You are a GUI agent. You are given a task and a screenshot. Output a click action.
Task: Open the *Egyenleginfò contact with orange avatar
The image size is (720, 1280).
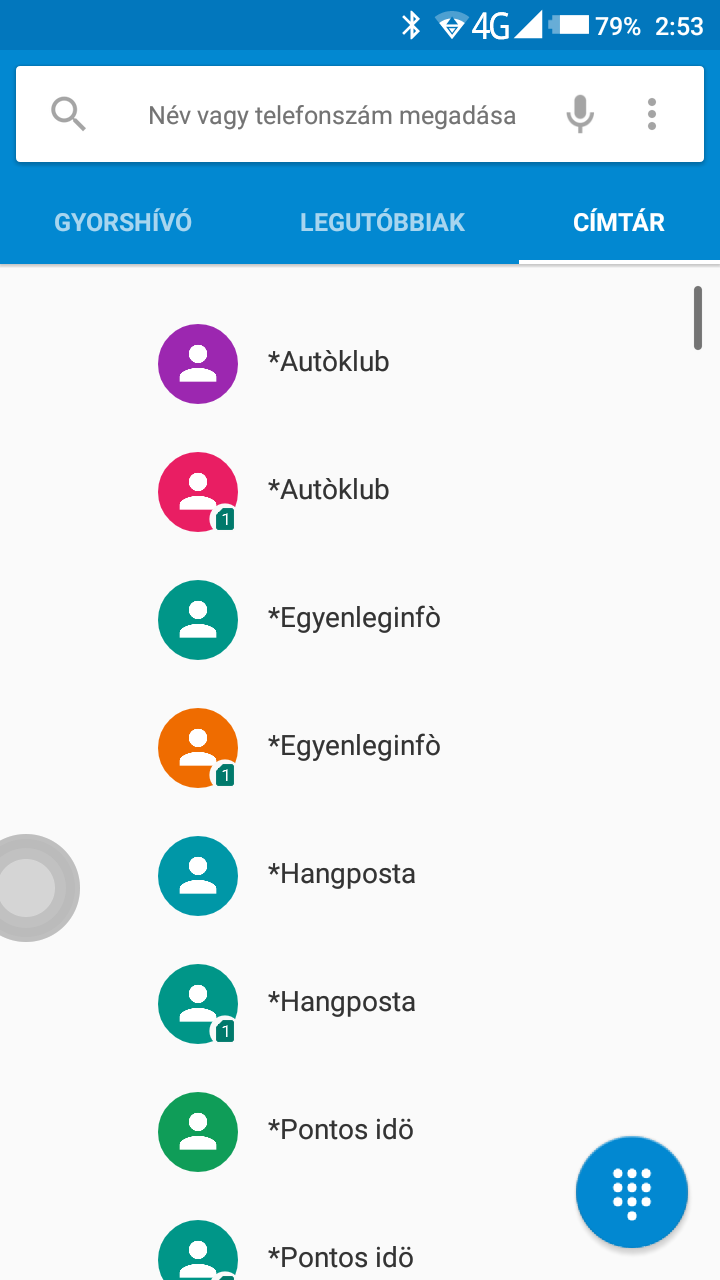(x=360, y=748)
